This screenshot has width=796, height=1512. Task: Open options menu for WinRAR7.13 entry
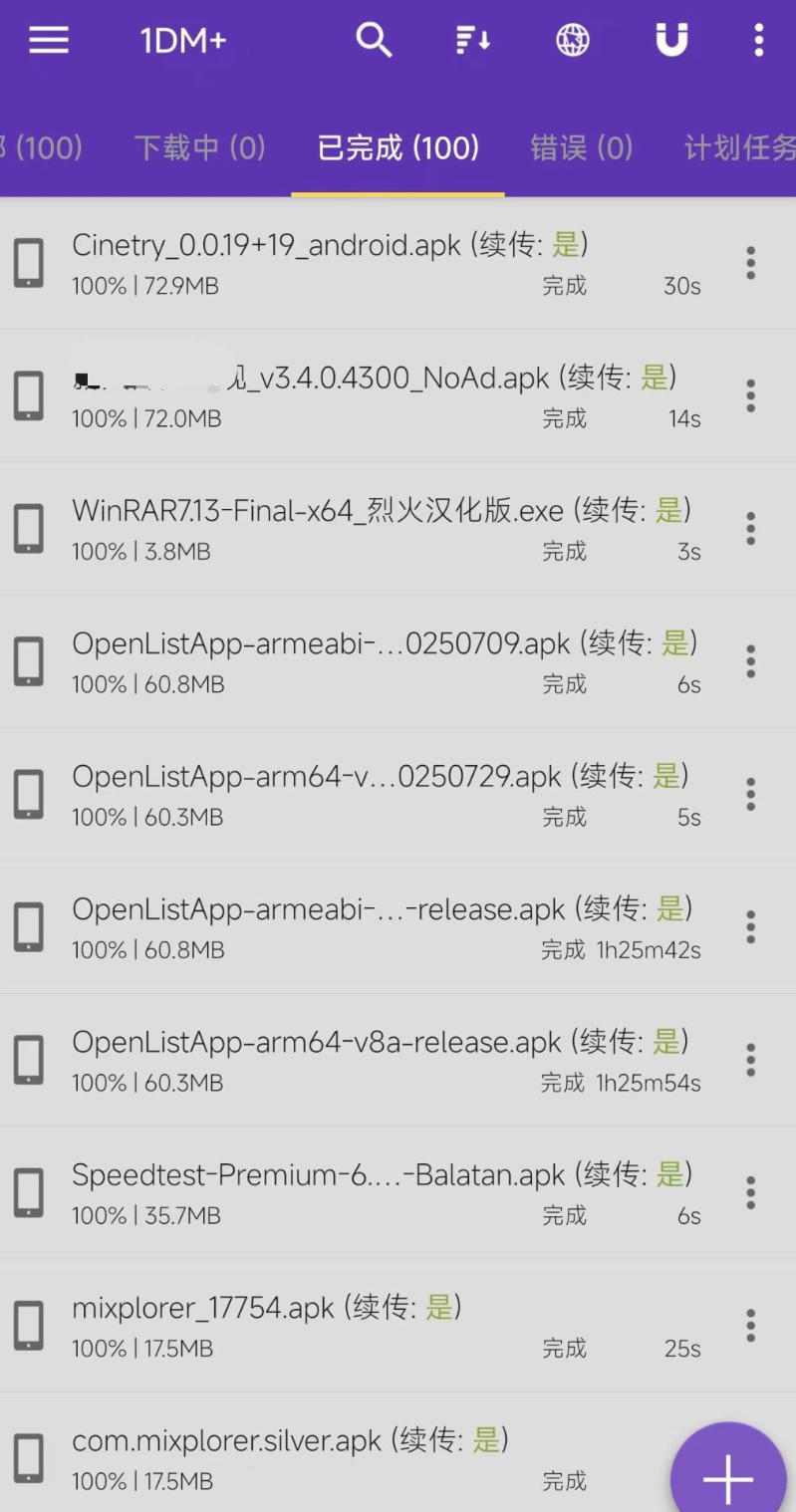coord(750,528)
